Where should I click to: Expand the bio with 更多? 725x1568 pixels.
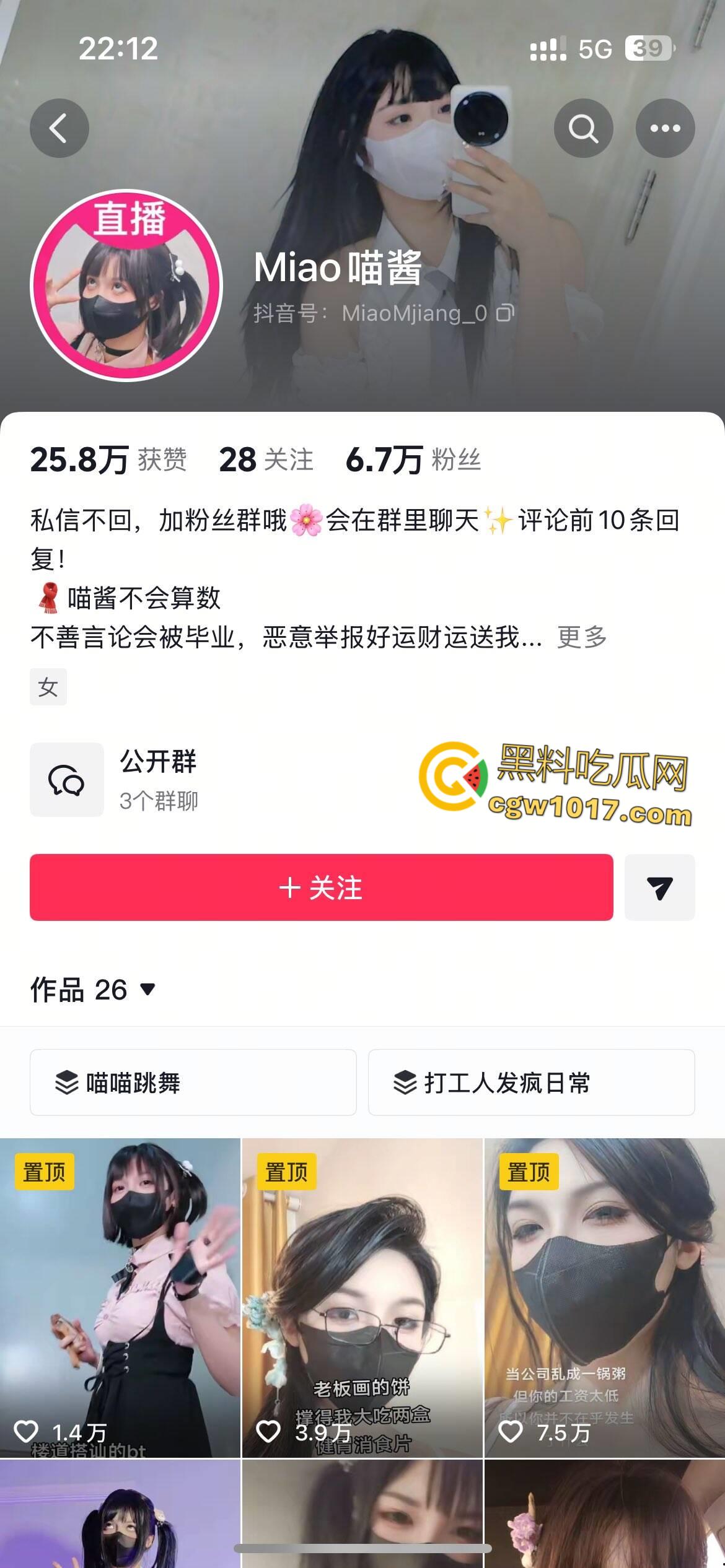tap(580, 638)
